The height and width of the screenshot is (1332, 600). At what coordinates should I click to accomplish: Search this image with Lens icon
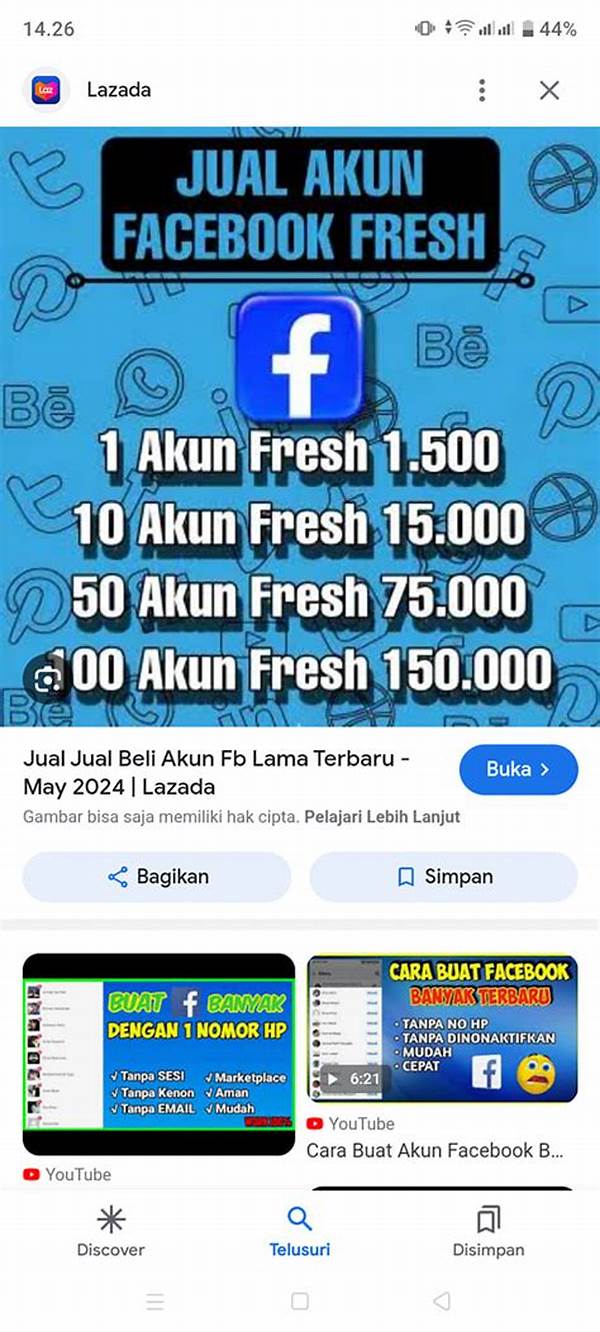(x=46, y=680)
